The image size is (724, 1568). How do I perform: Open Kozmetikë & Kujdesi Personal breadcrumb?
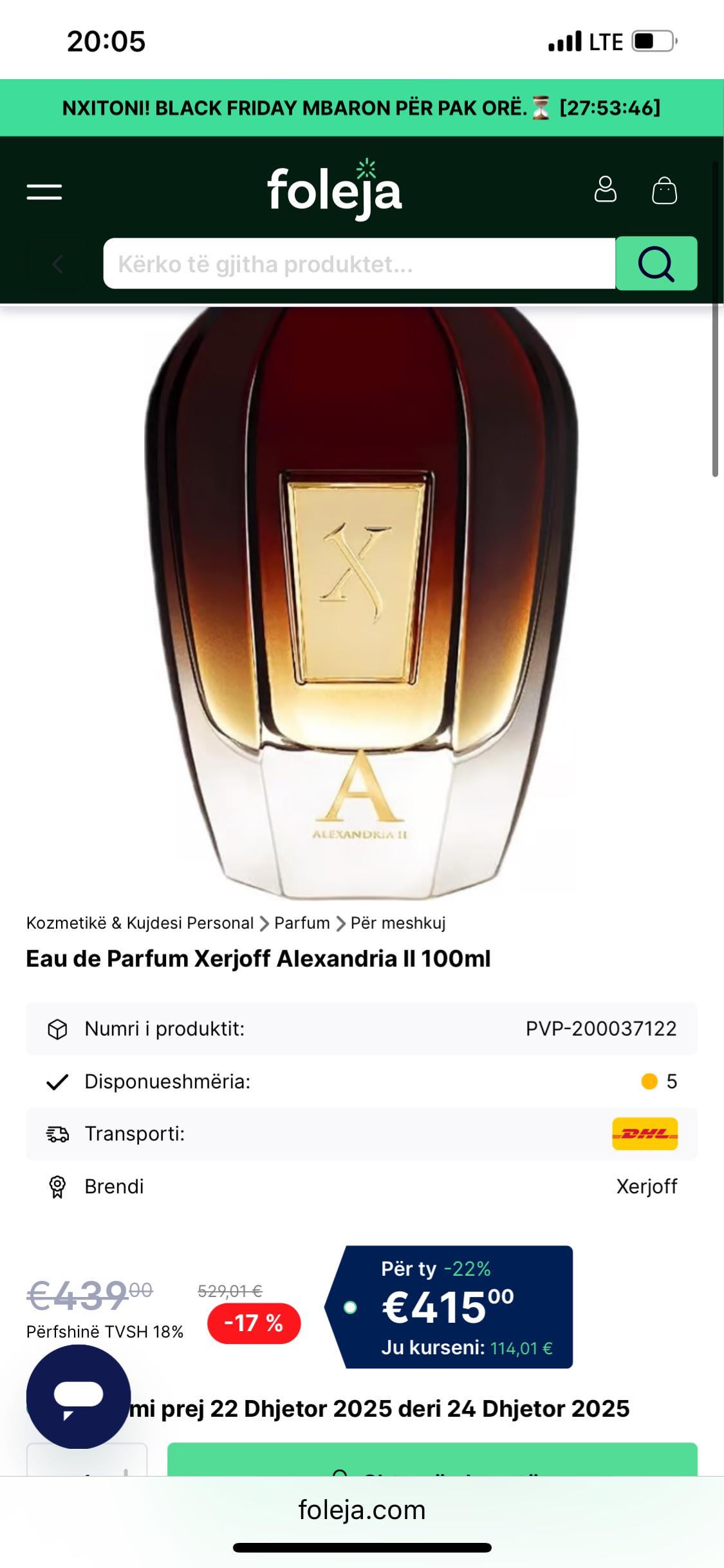pos(140,923)
